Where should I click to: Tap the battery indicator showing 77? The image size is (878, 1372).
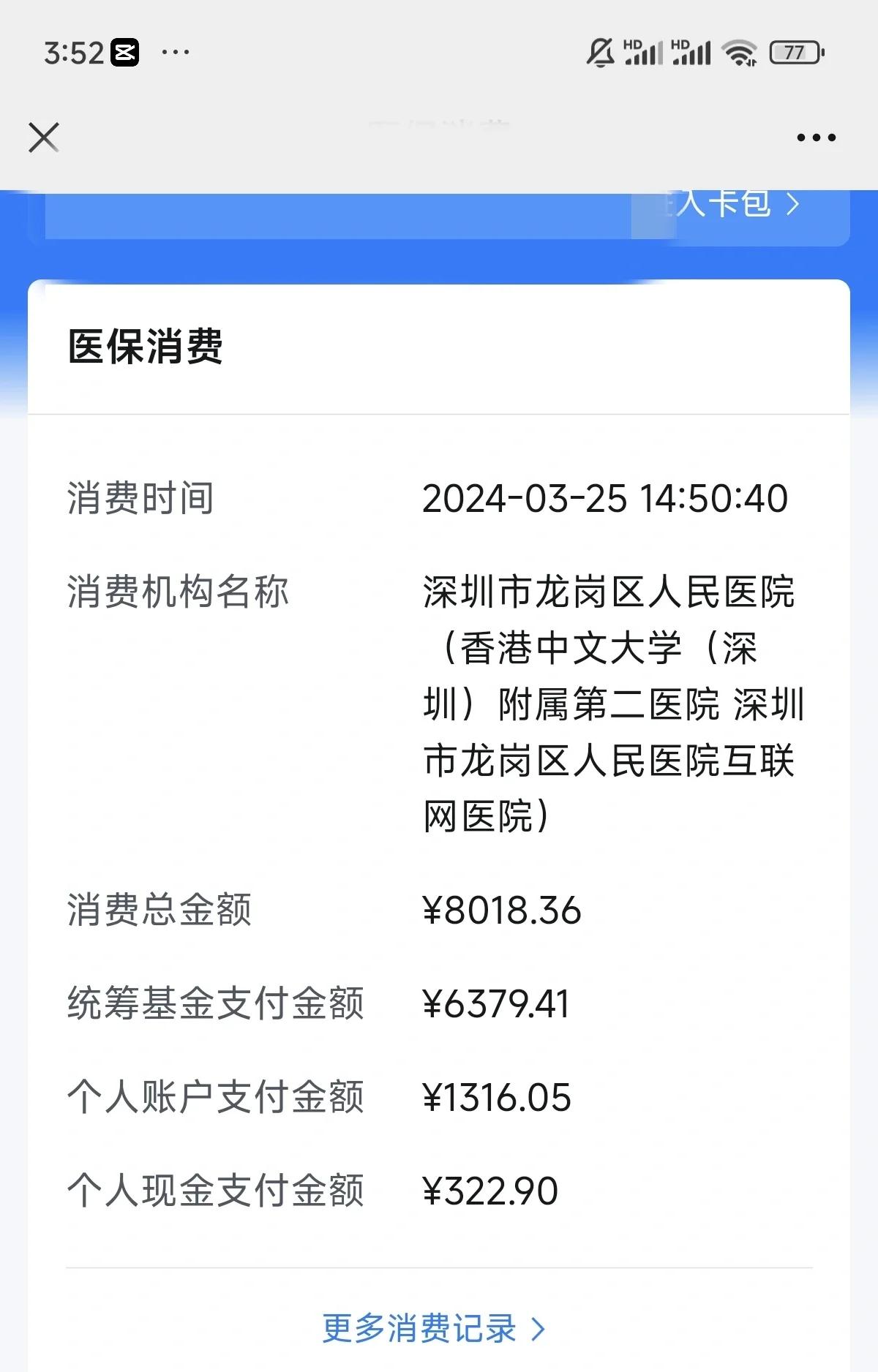click(x=794, y=52)
